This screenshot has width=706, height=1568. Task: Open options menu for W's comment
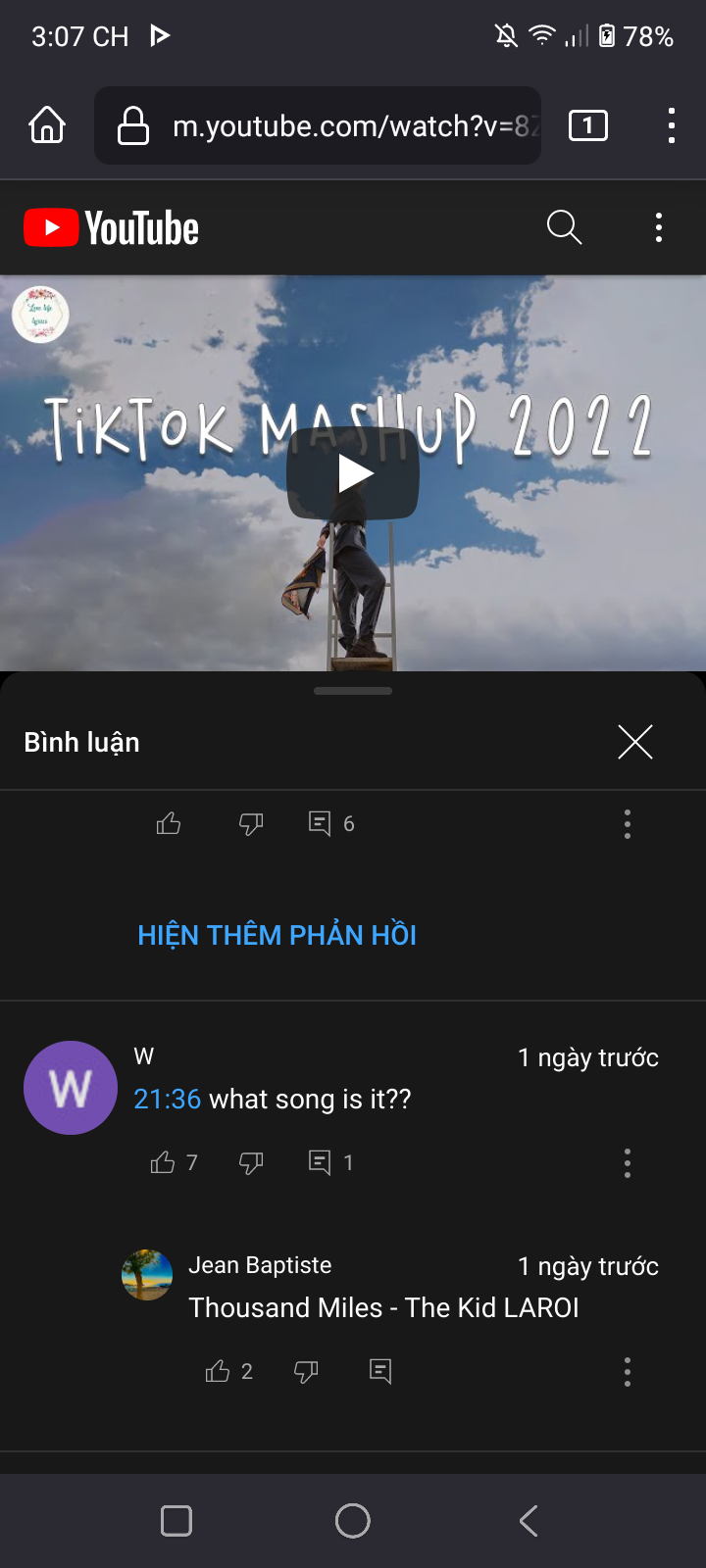628,1163
